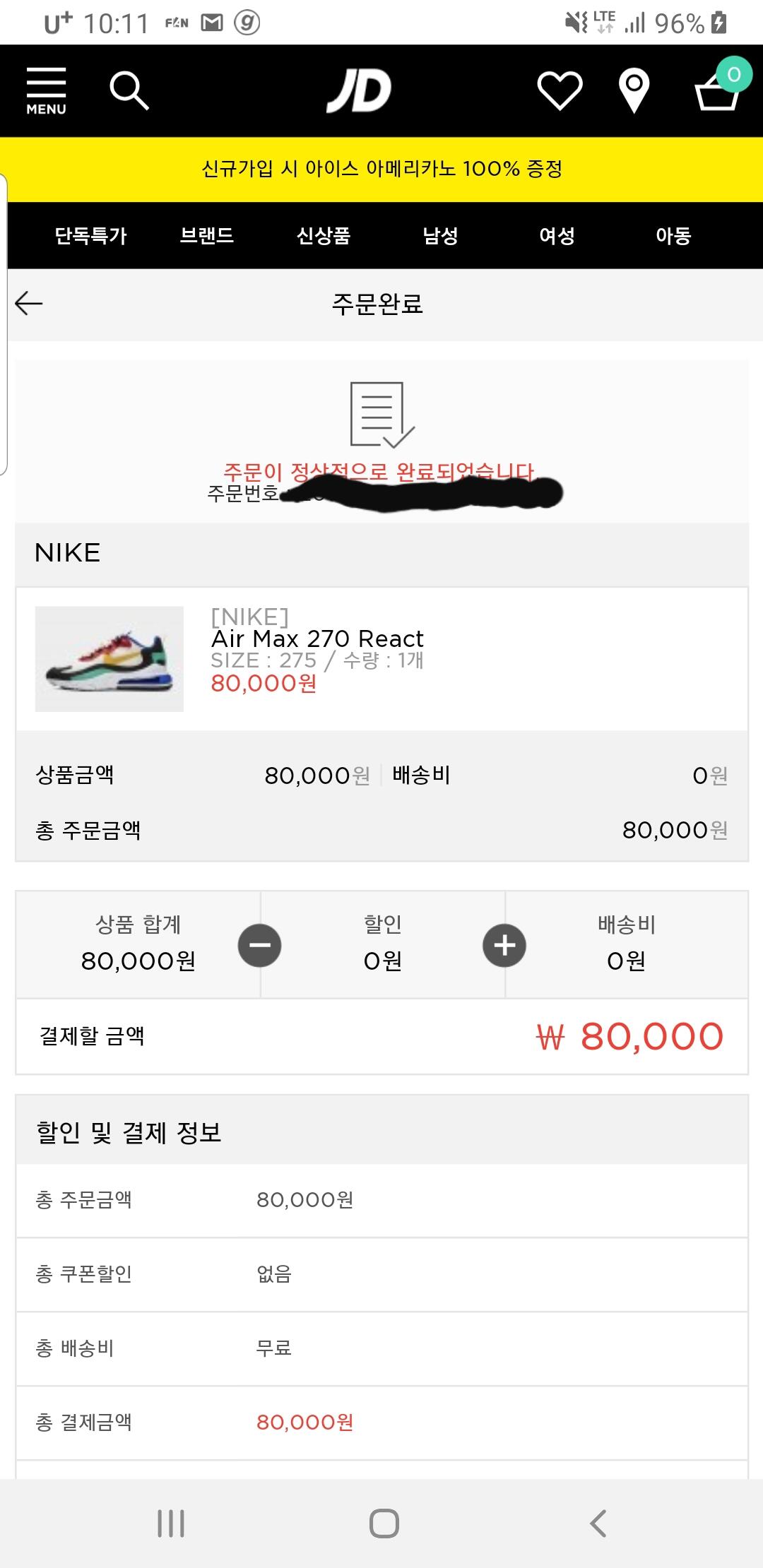Switch to the 여성 tab
Viewport: 763px width, 1568px height.
coord(557,236)
